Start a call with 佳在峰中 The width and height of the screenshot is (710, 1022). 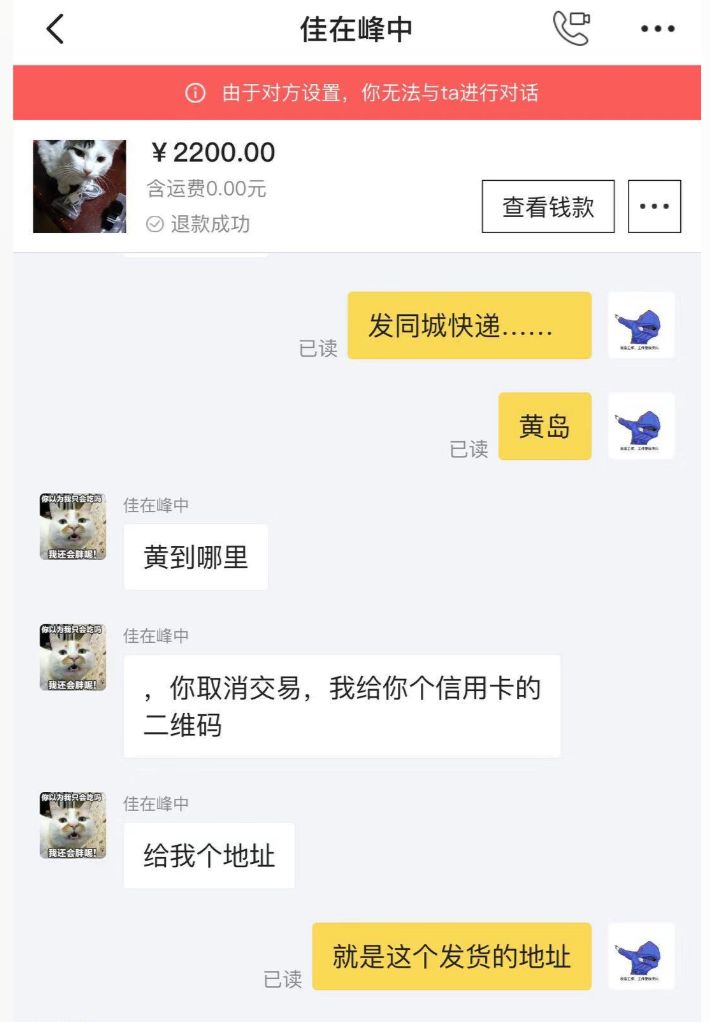click(571, 28)
